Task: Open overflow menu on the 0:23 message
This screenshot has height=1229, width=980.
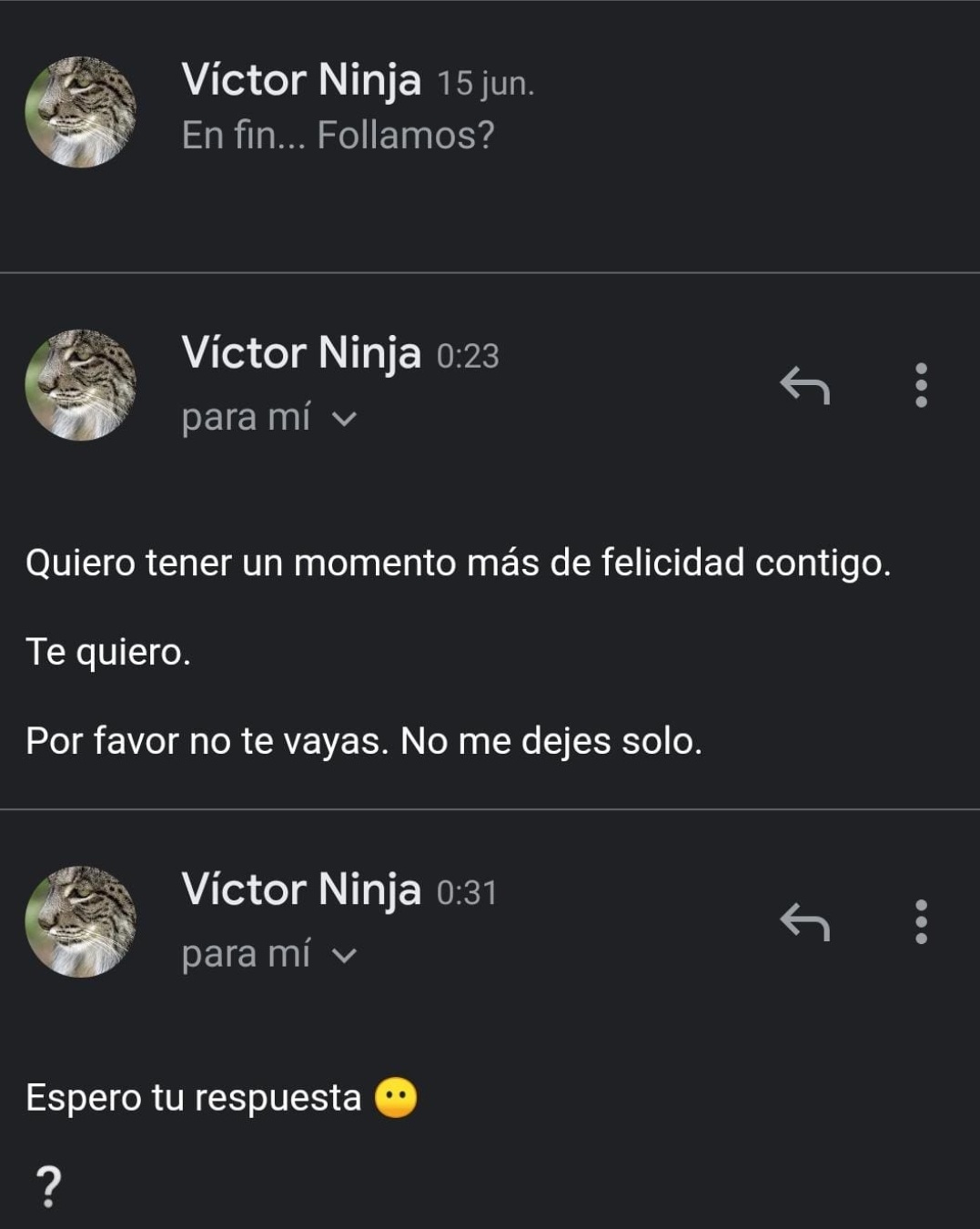Action: pos(921,386)
